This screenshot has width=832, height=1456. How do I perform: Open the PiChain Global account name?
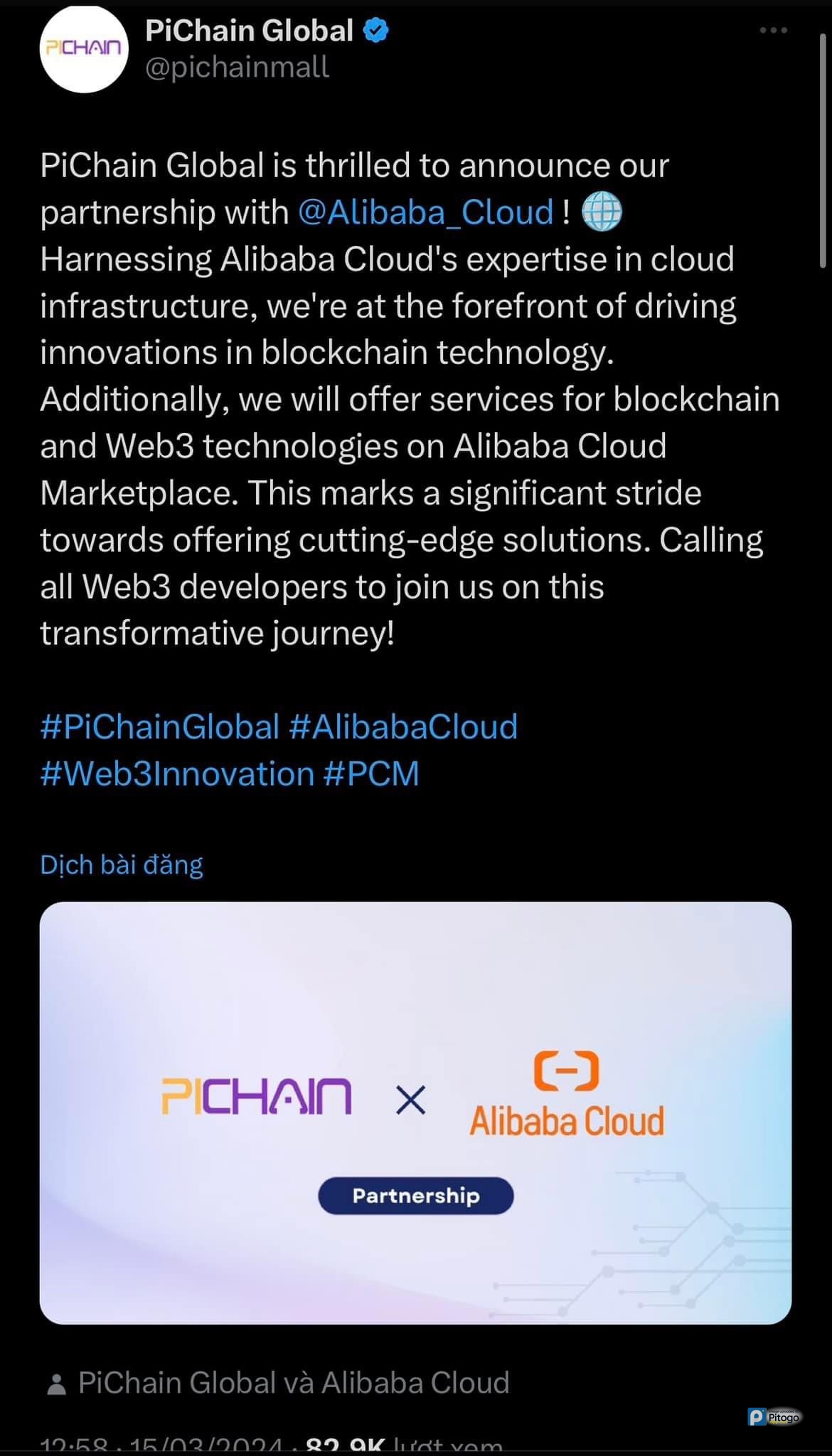click(249, 31)
